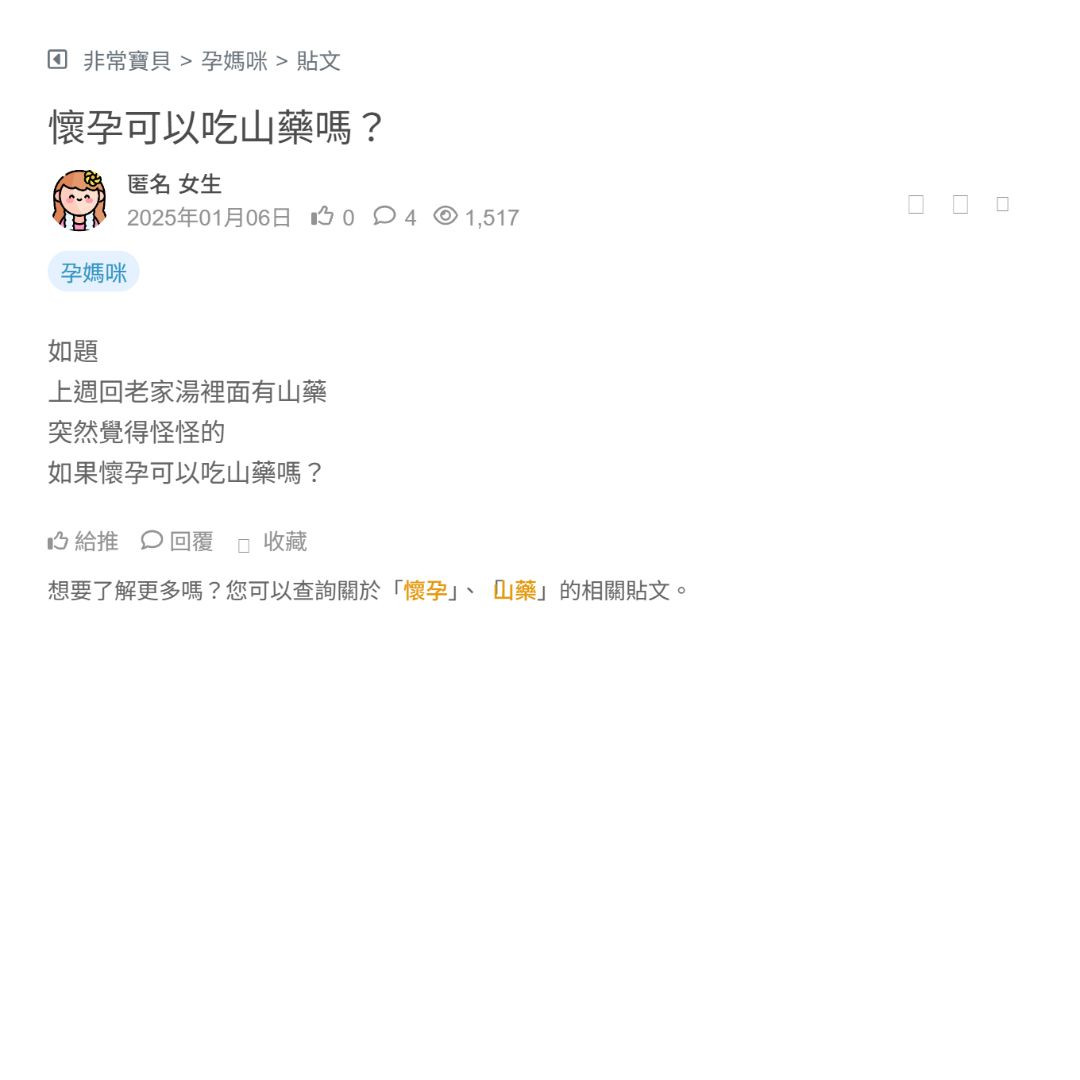The width and height of the screenshot is (1080, 1080).
Task: Give the post a 給推 like
Action: [x=83, y=541]
